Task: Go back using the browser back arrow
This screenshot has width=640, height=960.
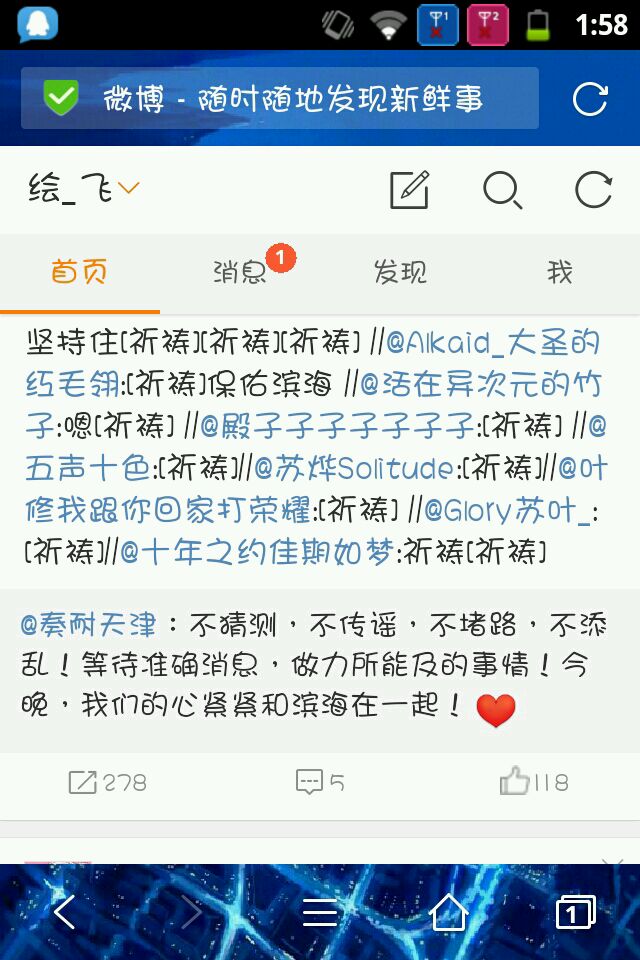Action: (x=64, y=912)
